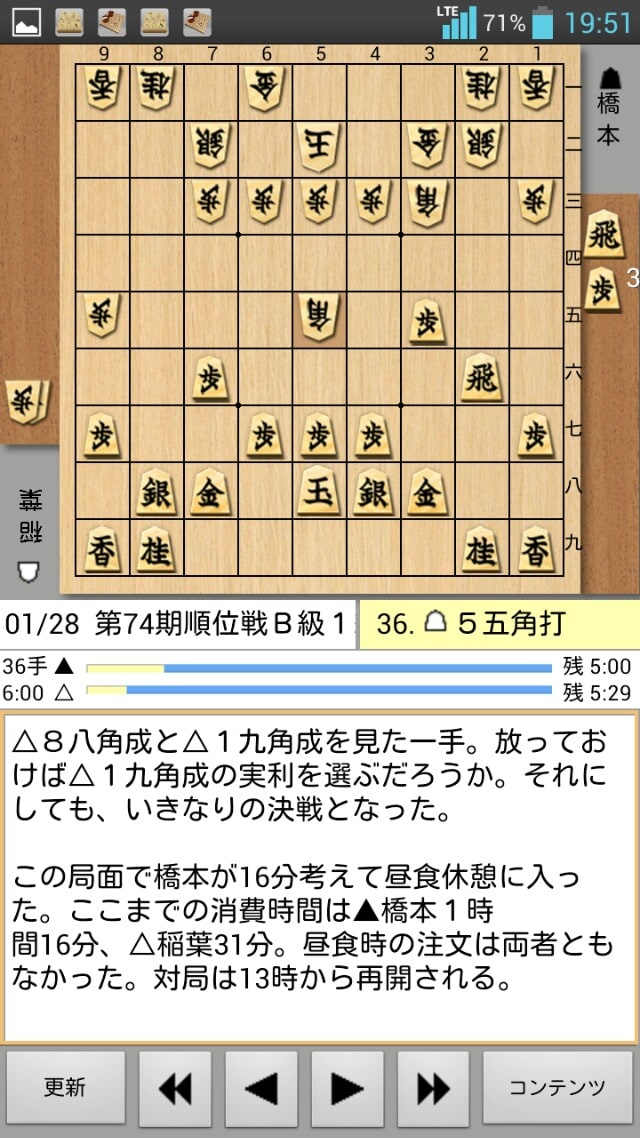This screenshot has width=640, height=1138.
Task: Open the コンテンツ menu
Action: pos(557,1087)
